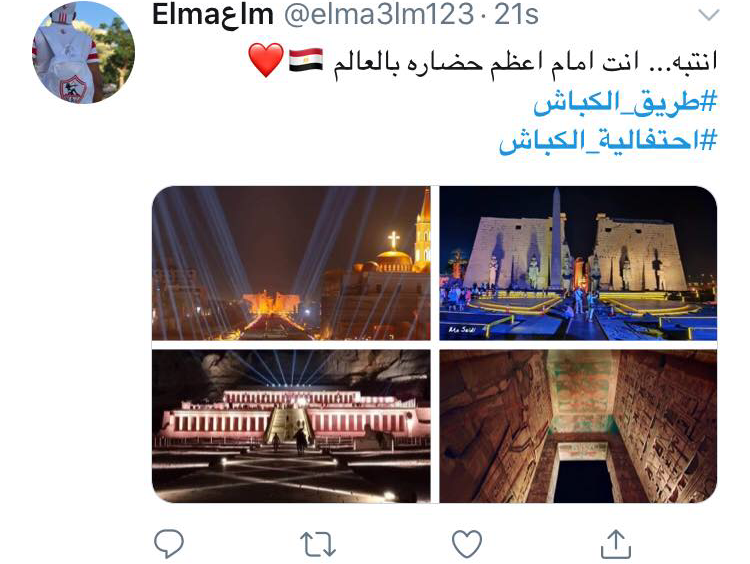Image resolution: width=750 pixels, height=564 pixels.
Task: Open the hashtag #طريق_الكباش
Action: [624, 102]
